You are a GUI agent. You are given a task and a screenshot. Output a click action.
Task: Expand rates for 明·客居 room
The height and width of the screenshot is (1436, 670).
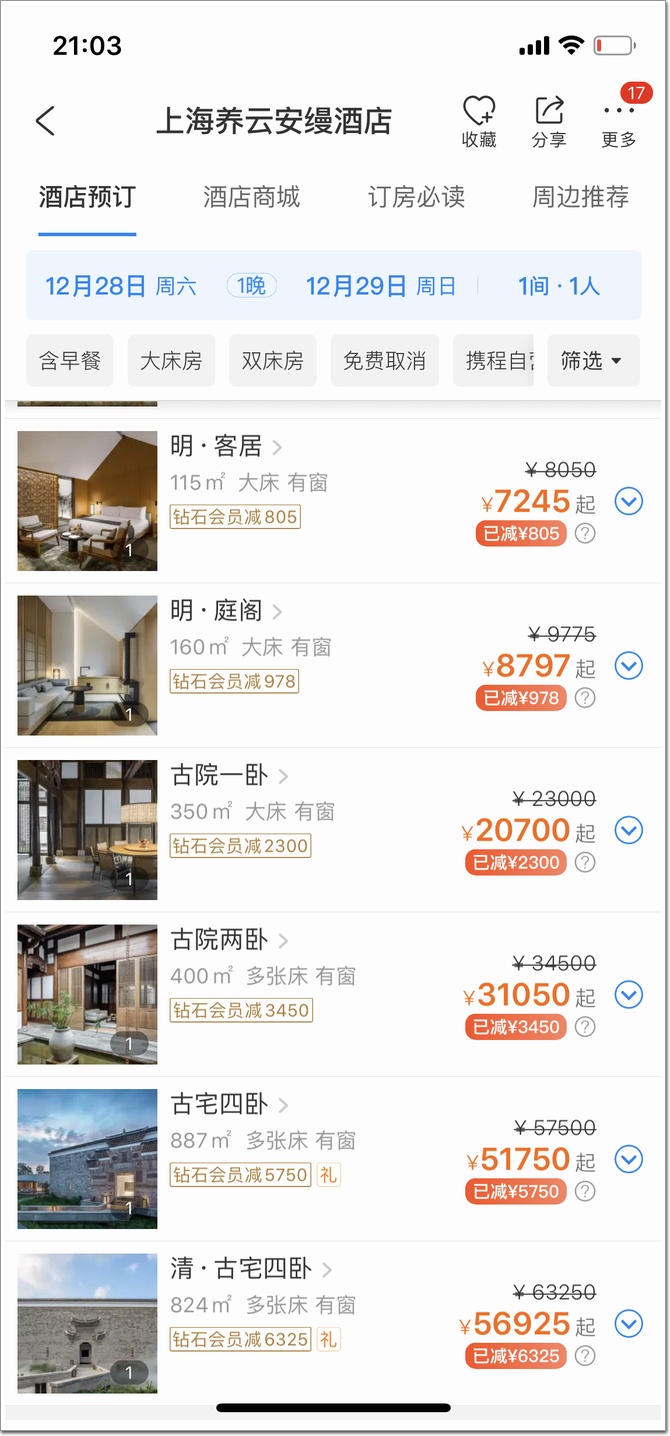tap(628, 501)
